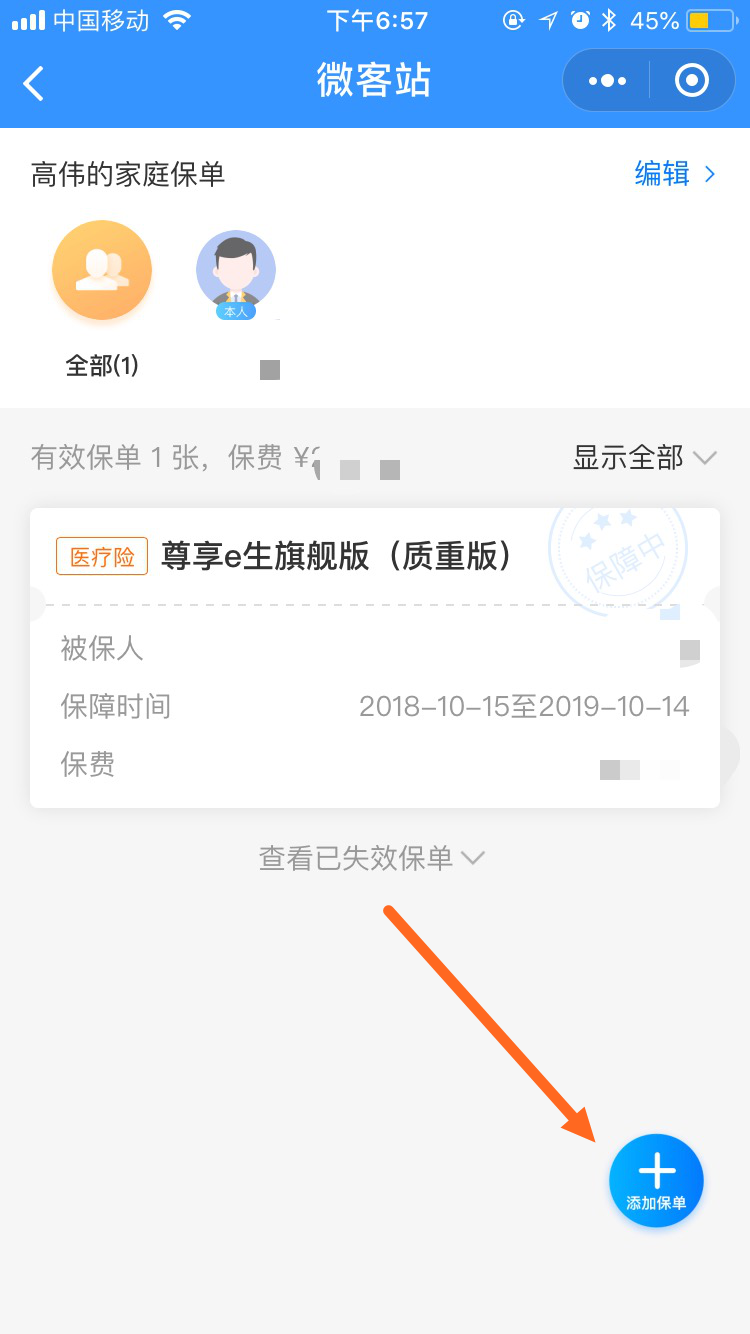
Task: Close the mini program via circle icon
Action: 691,81
